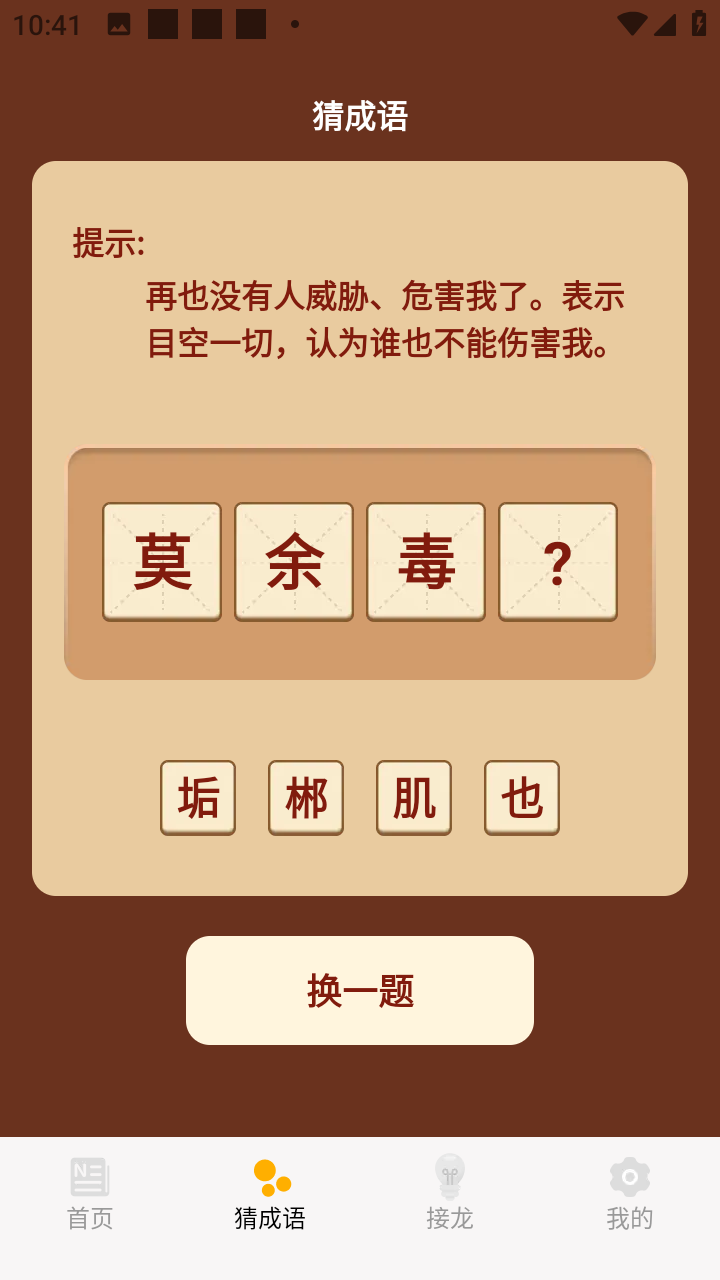Go to the 我的 tab
Image resolution: width=720 pixels, height=1280 pixels.
coord(630,1195)
